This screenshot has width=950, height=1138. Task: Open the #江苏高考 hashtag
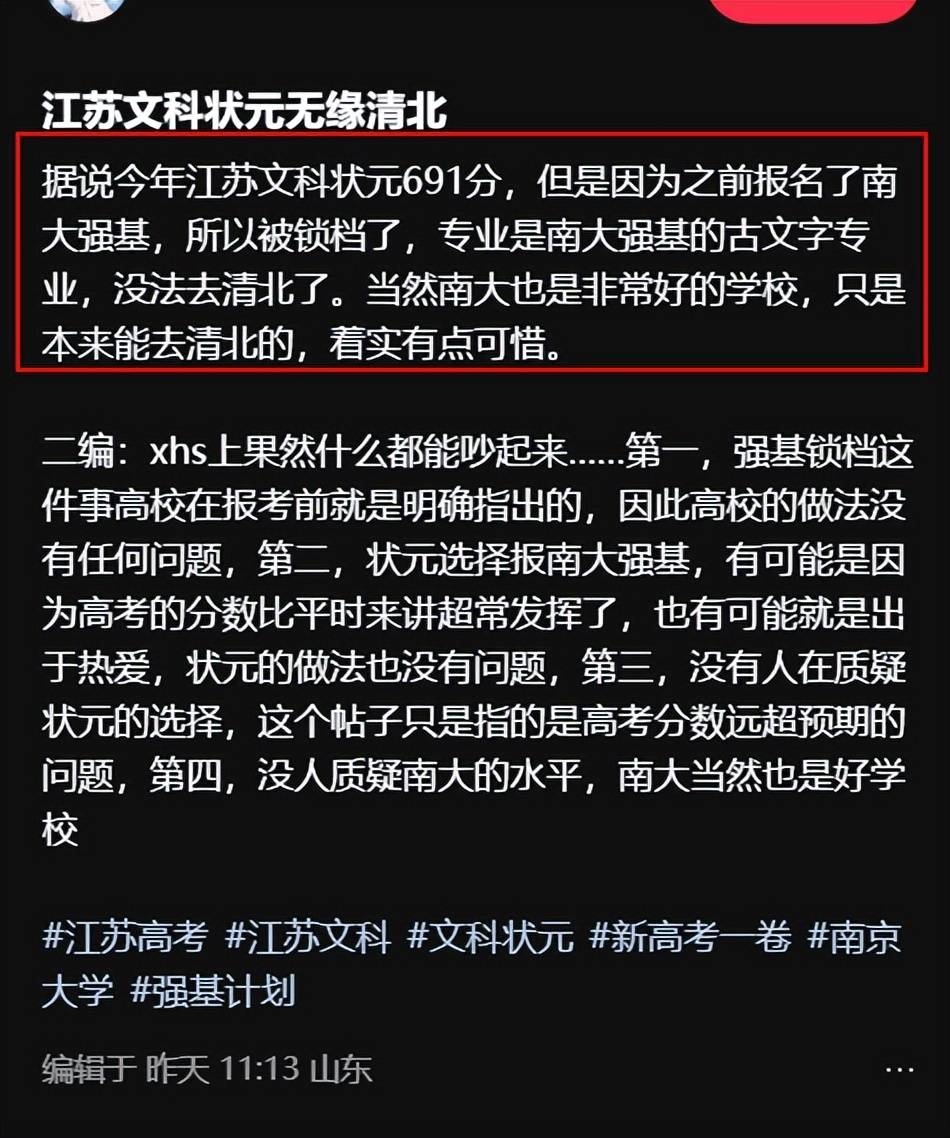pyautogui.click(x=125, y=939)
